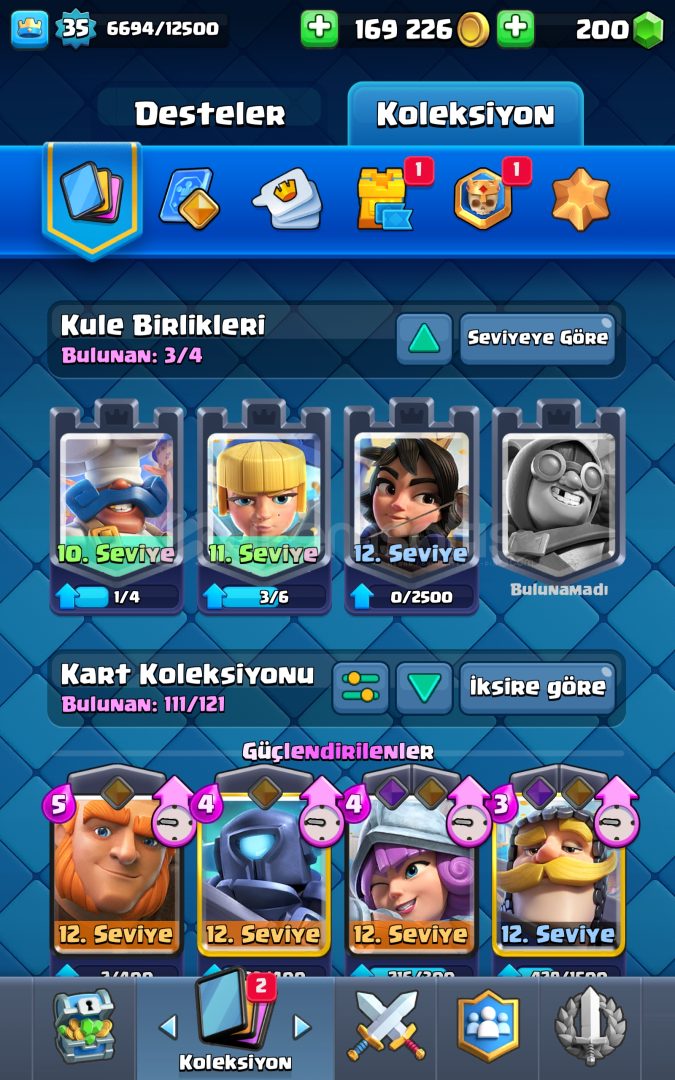Change card sorting with İksire göre

(537, 687)
